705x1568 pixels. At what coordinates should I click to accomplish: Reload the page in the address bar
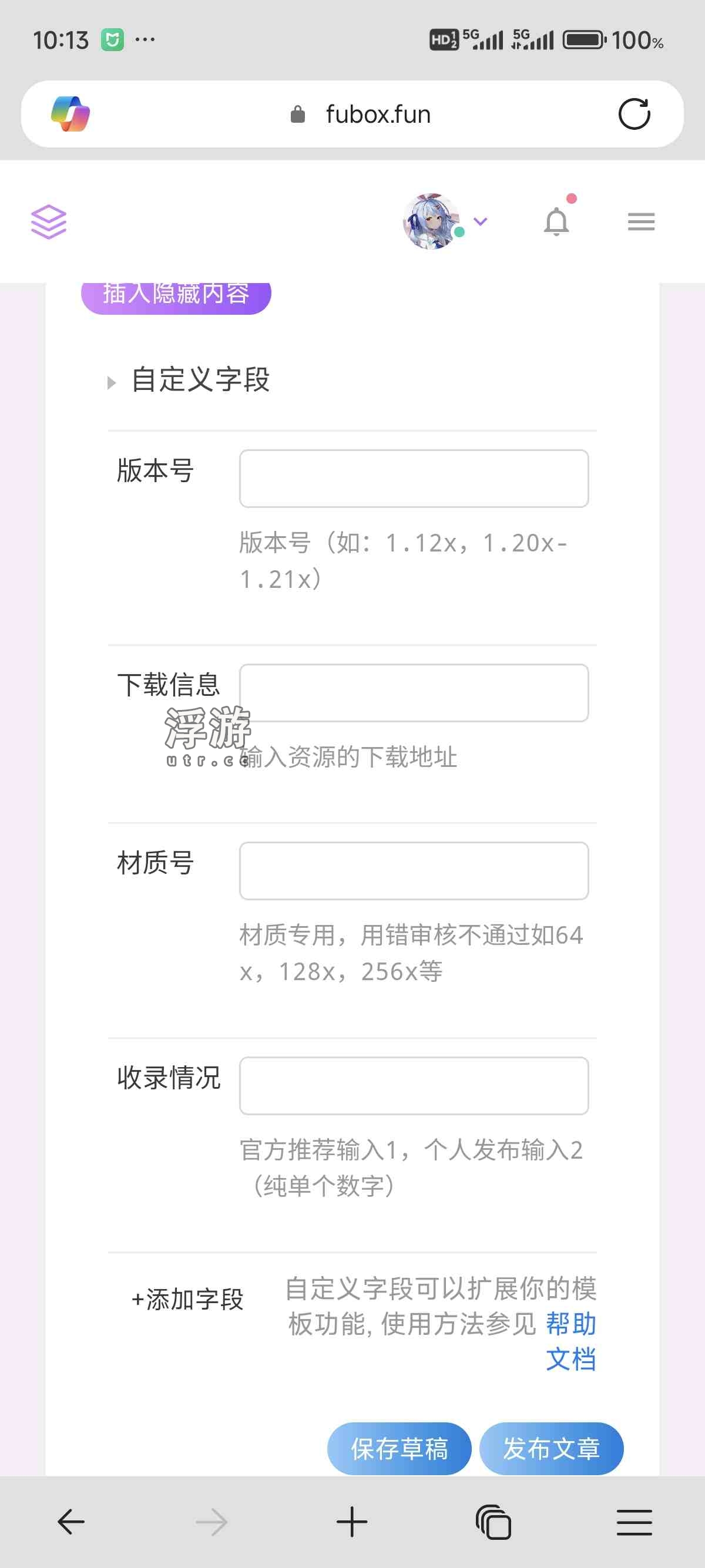(634, 114)
